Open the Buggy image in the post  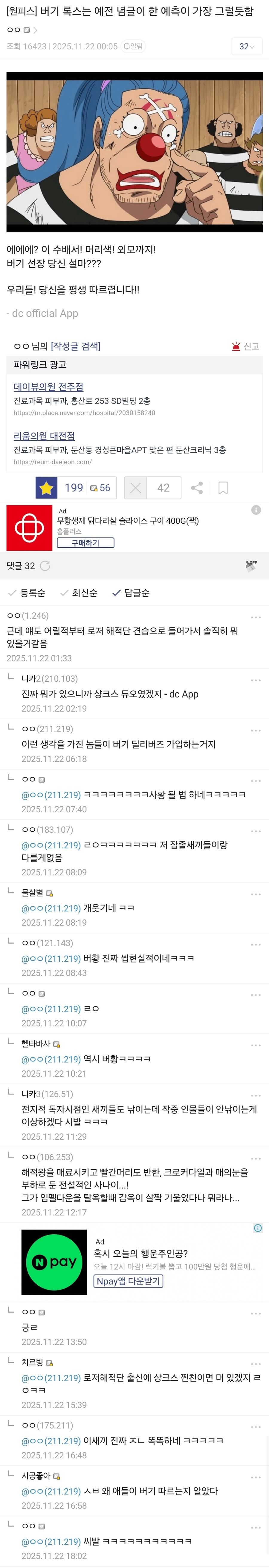[x=134, y=152]
